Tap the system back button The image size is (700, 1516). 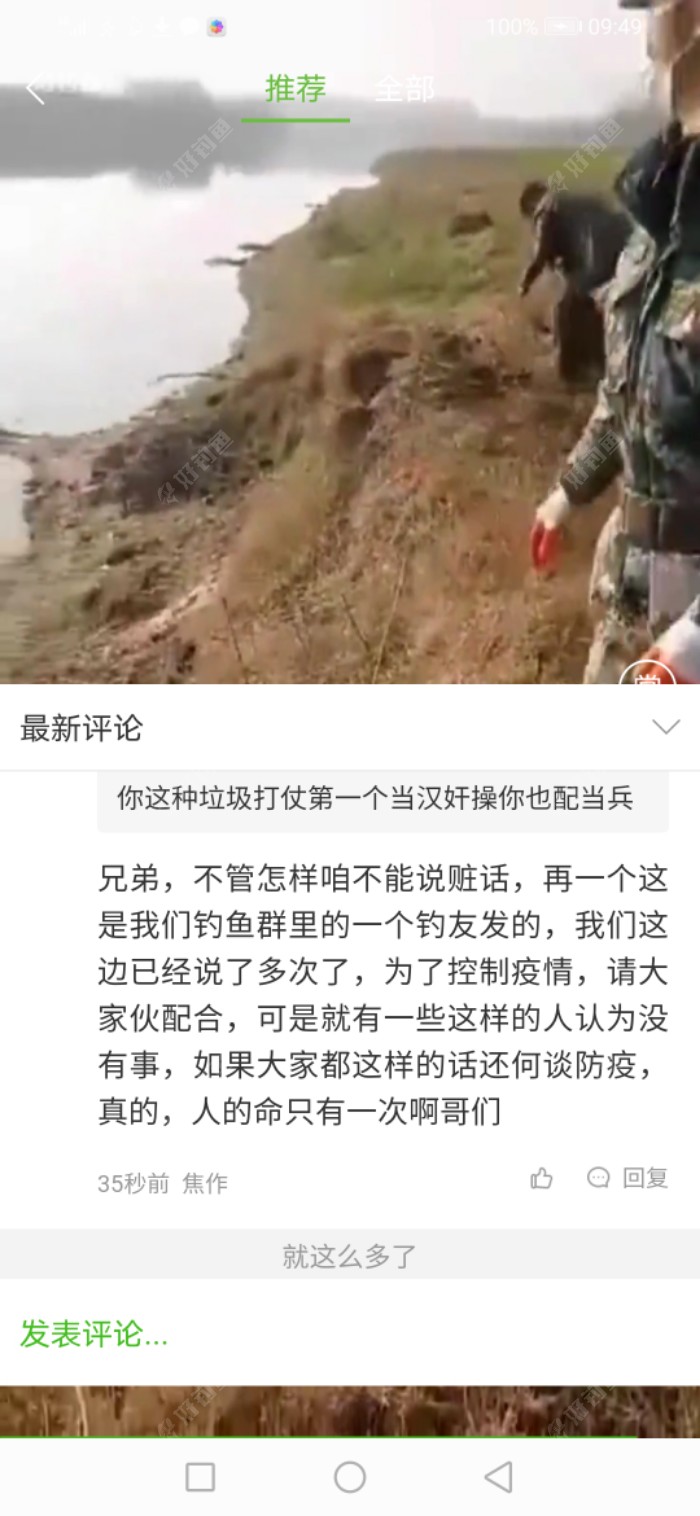(x=498, y=1477)
